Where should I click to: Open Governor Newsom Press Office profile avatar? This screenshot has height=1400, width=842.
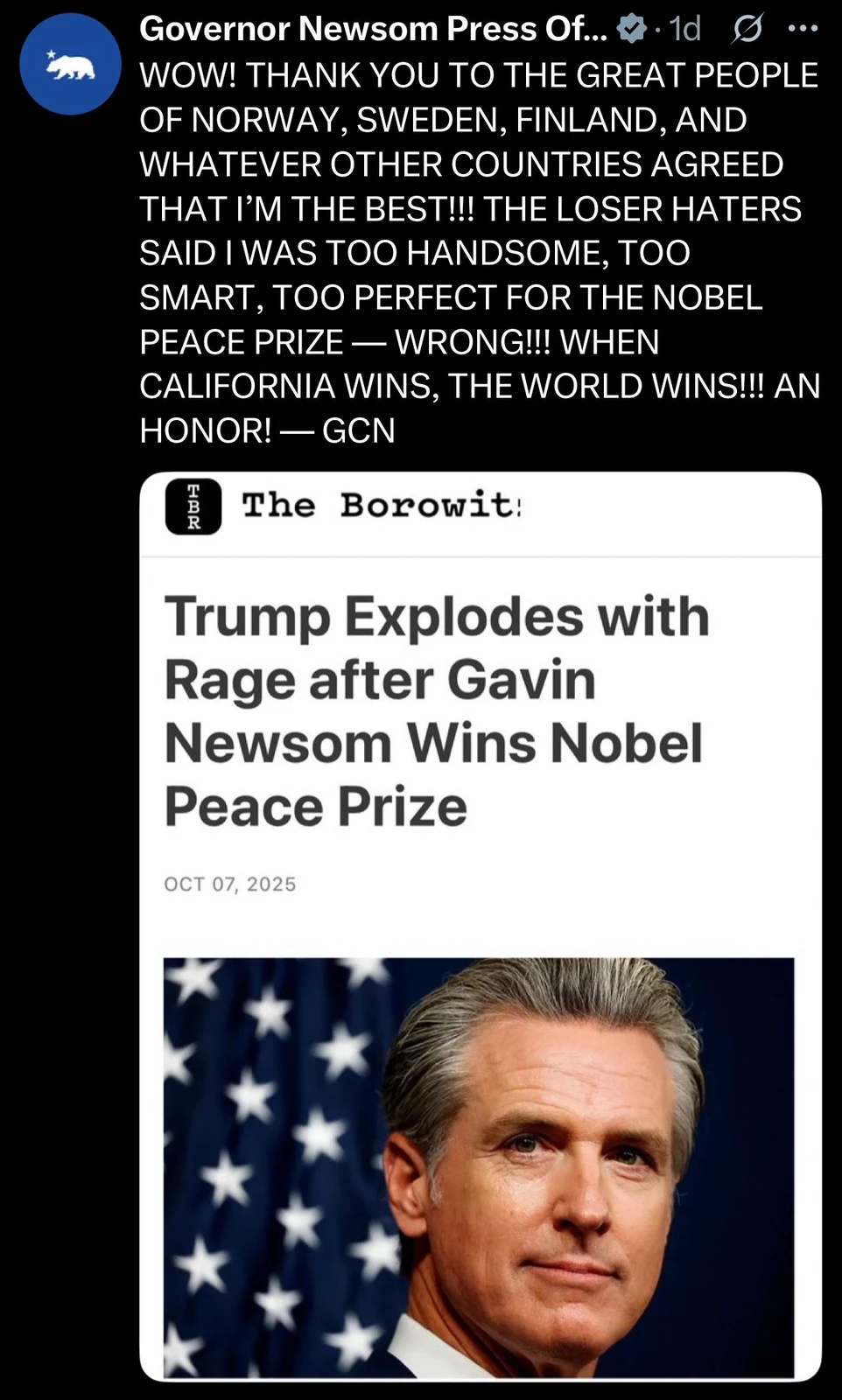pos(70,64)
